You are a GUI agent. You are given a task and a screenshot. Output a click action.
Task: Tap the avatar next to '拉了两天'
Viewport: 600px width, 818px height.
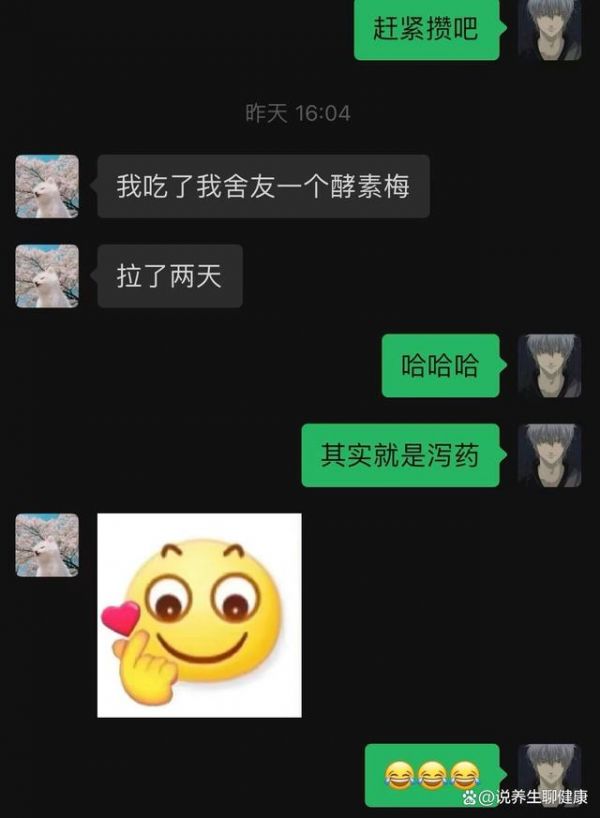pyautogui.click(x=47, y=276)
